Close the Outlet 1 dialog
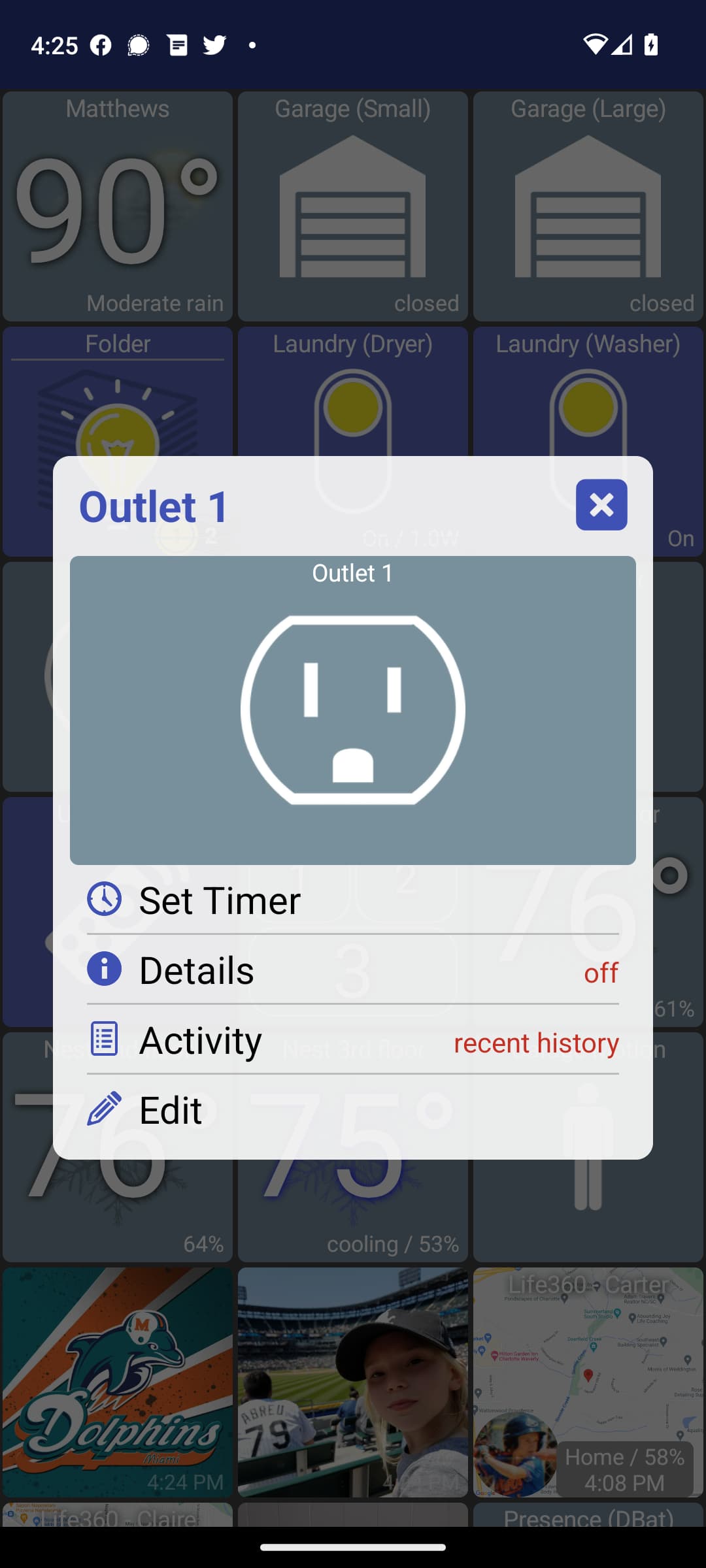The image size is (706, 1568). [601, 504]
